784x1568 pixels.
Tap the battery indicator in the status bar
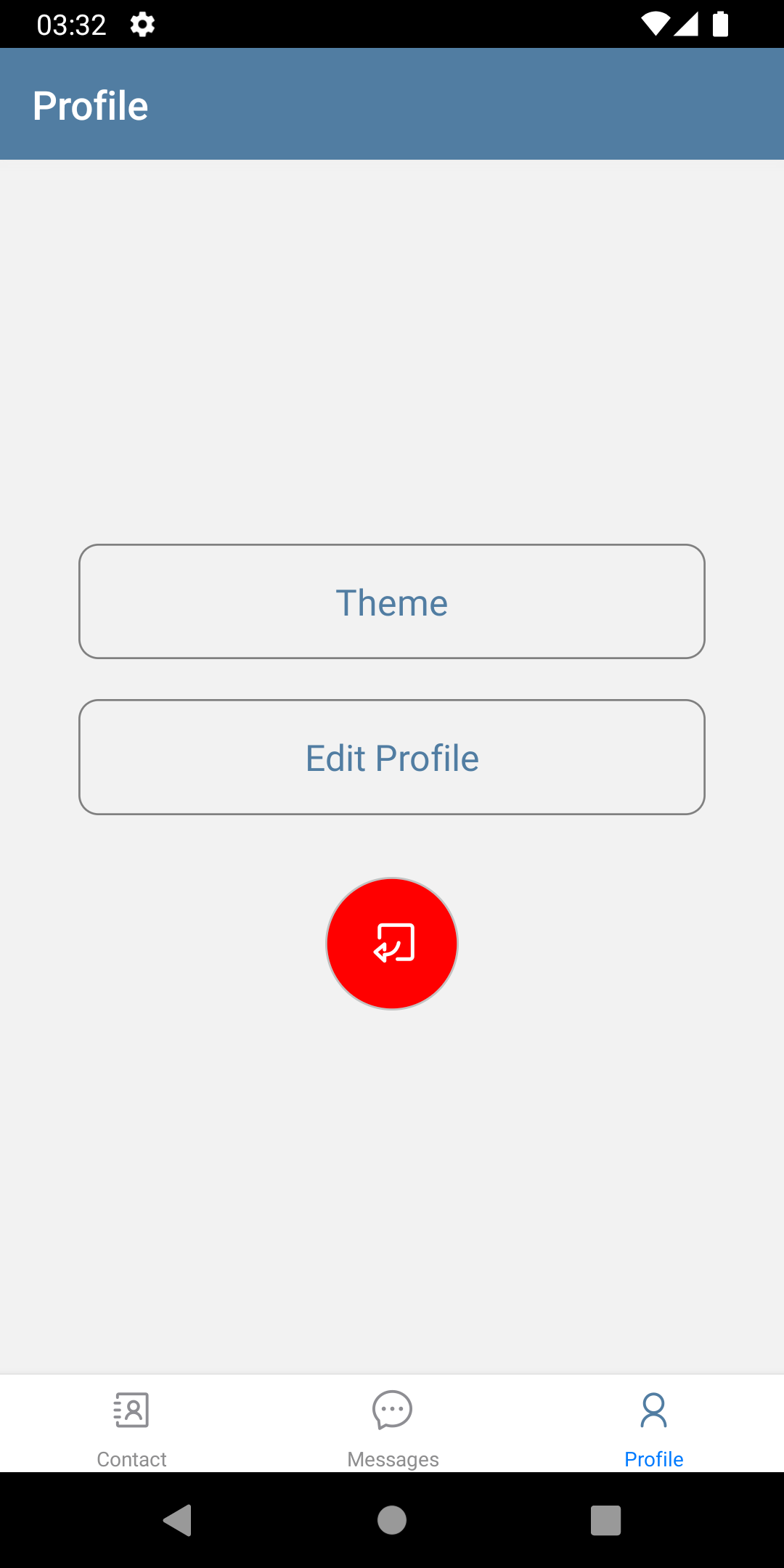pyautogui.click(x=721, y=23)
